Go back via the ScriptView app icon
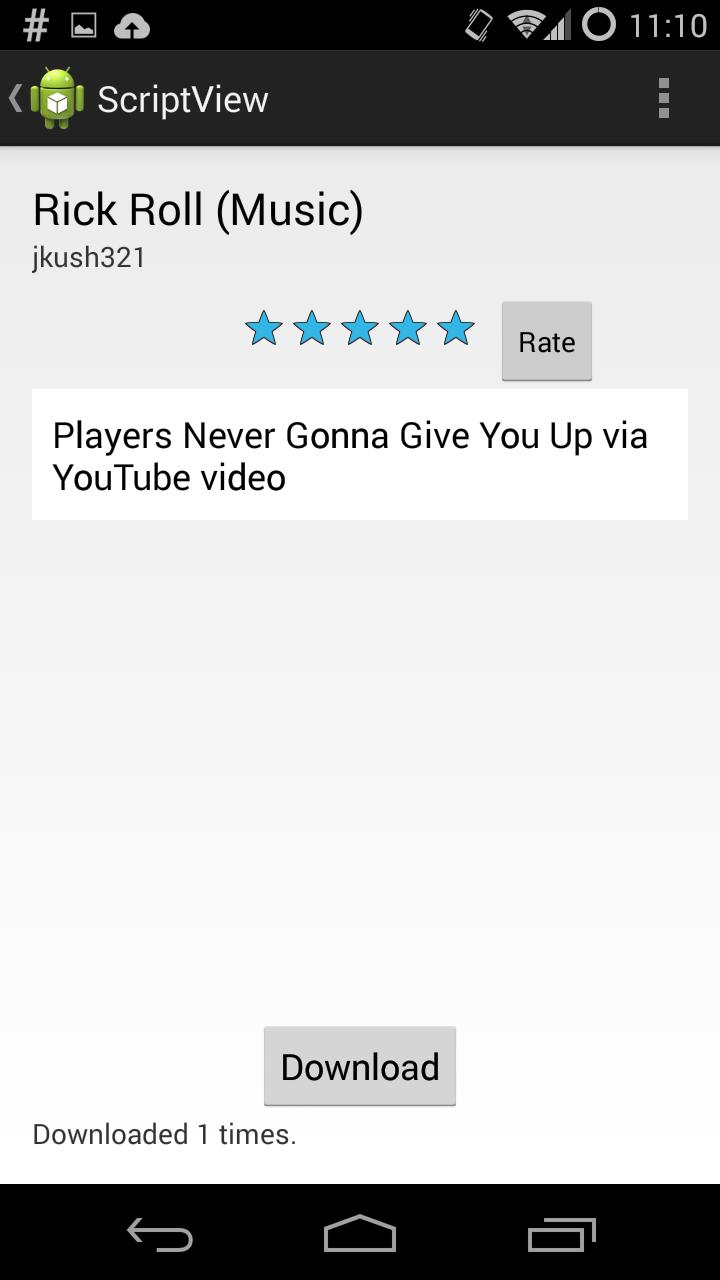 pos(55,99)
